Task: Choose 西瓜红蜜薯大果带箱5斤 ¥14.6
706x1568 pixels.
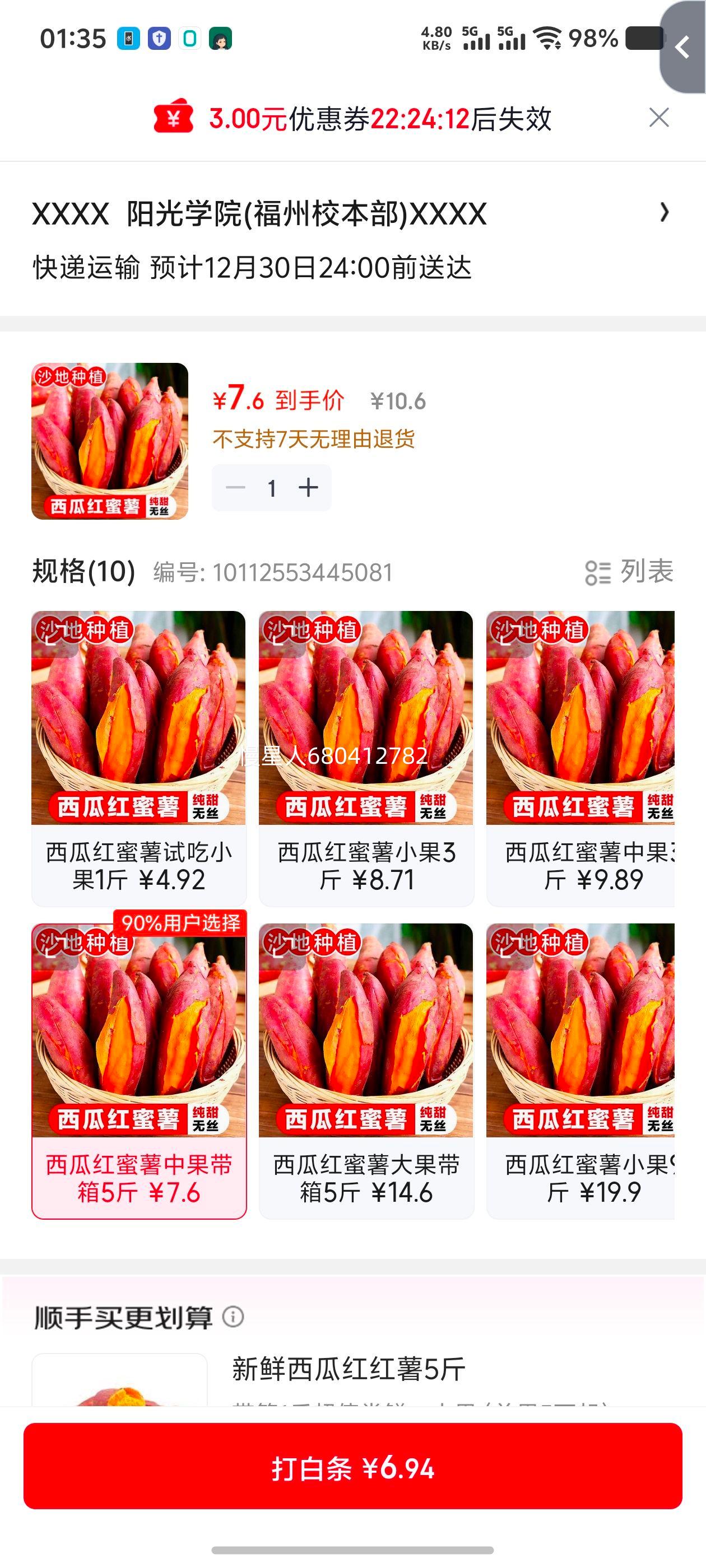Action: coord(366,1070)
